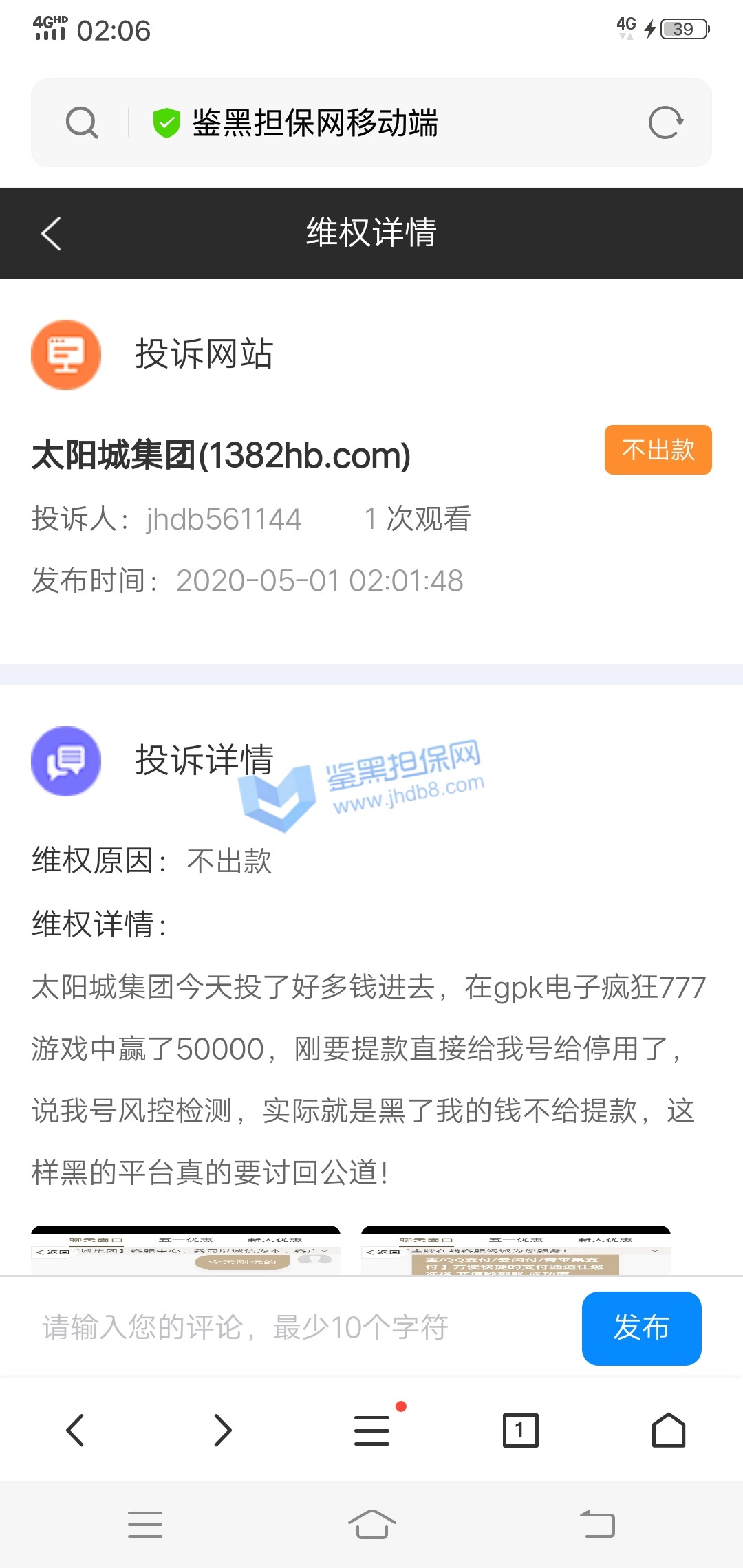Viewport: 743px width, 1568px height.
Task: Go to the browser home page
Action: coord(668,1430)
